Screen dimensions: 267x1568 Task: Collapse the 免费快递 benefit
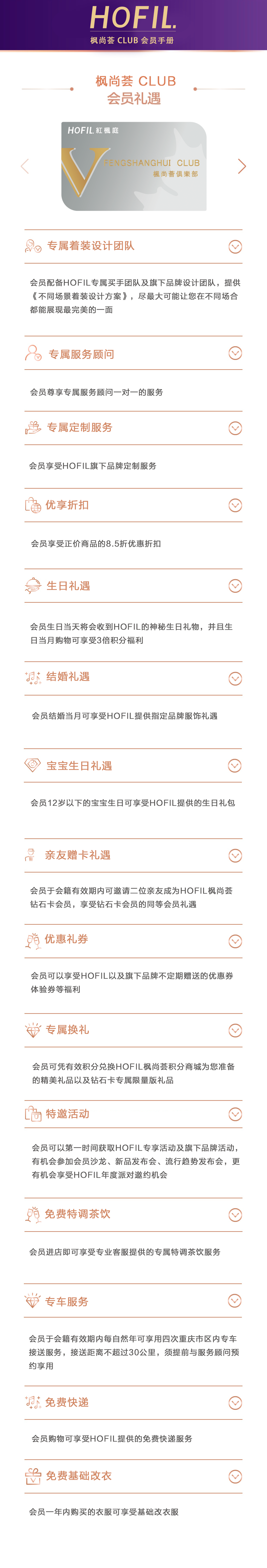point(235,1402)
